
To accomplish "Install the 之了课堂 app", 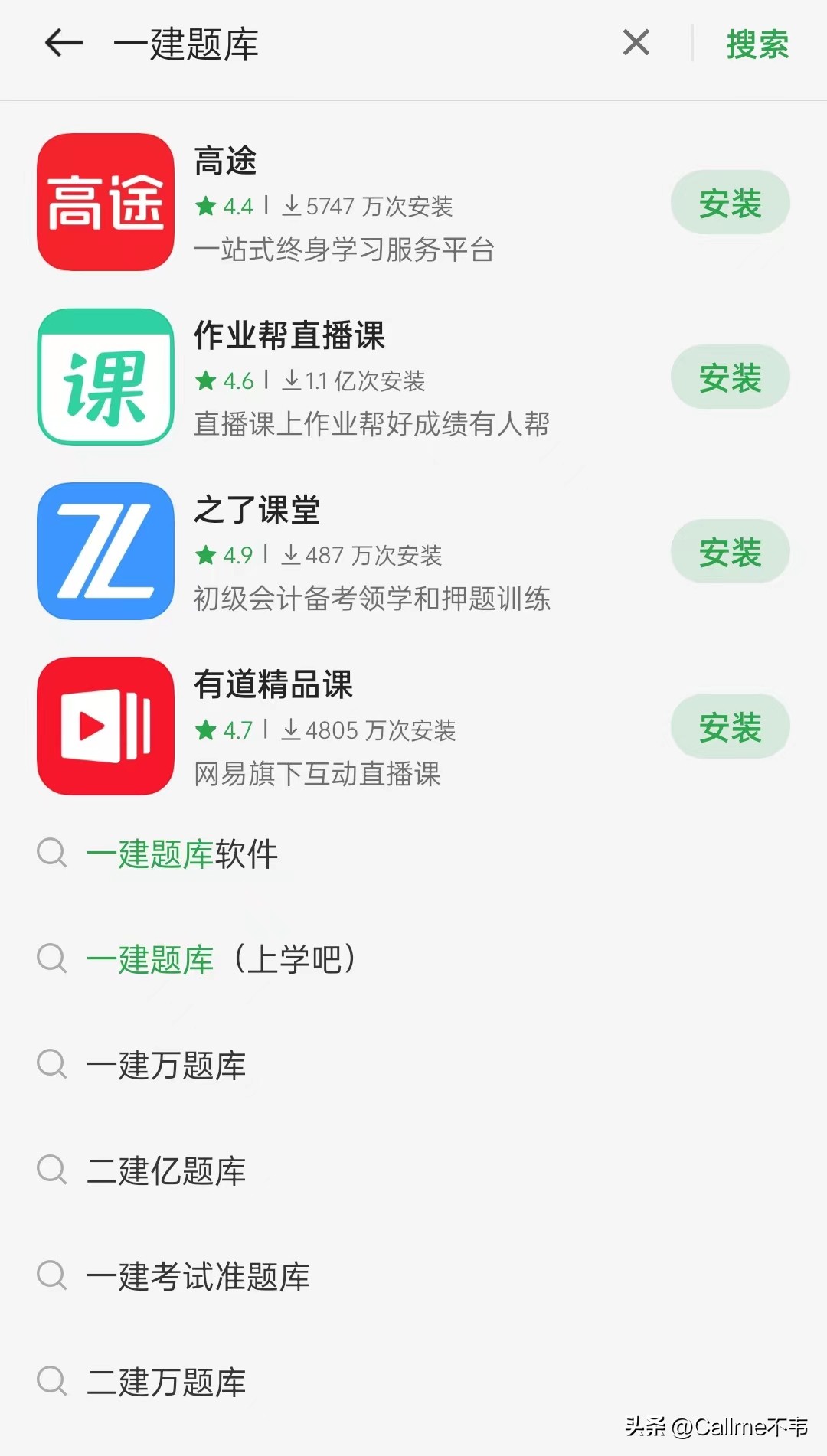I will tap(730, 553).
